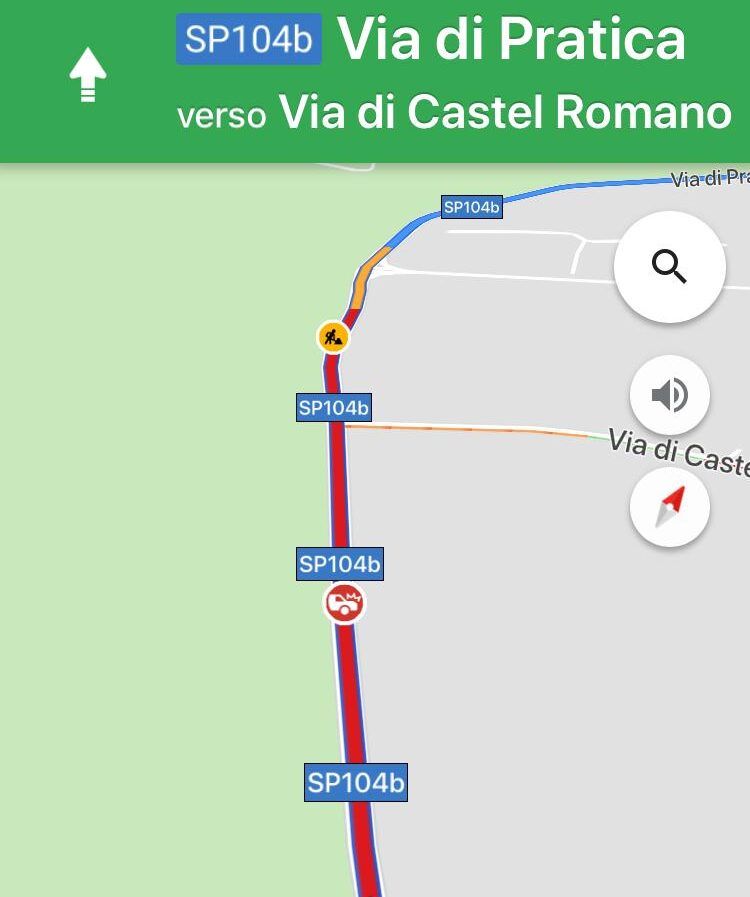This screenshot has width=750, height=897.
Task: Open the search button on the map
Action: (669, 267)
